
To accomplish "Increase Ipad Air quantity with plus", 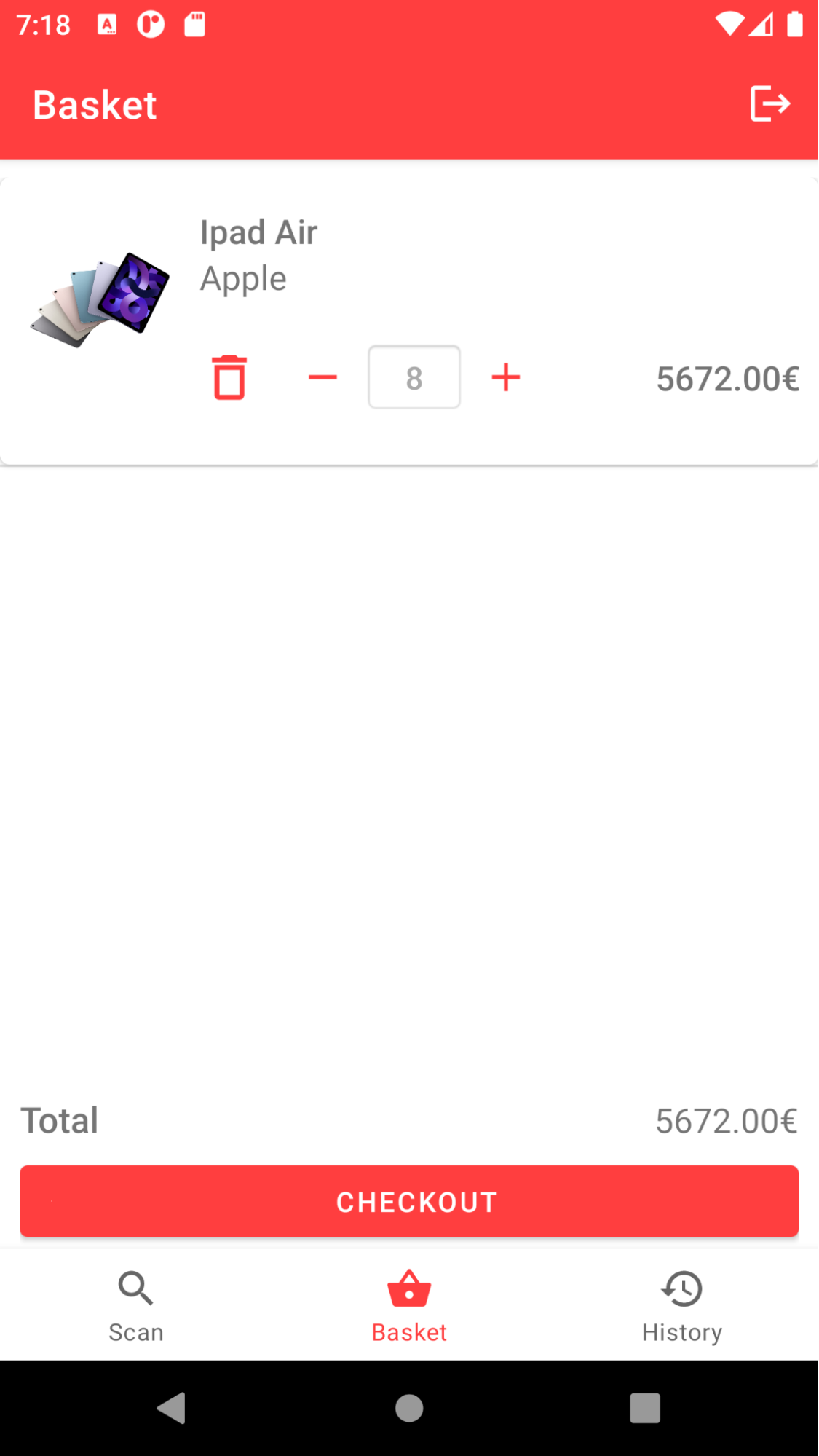I will pyautogui.click(x=505, y=377).
